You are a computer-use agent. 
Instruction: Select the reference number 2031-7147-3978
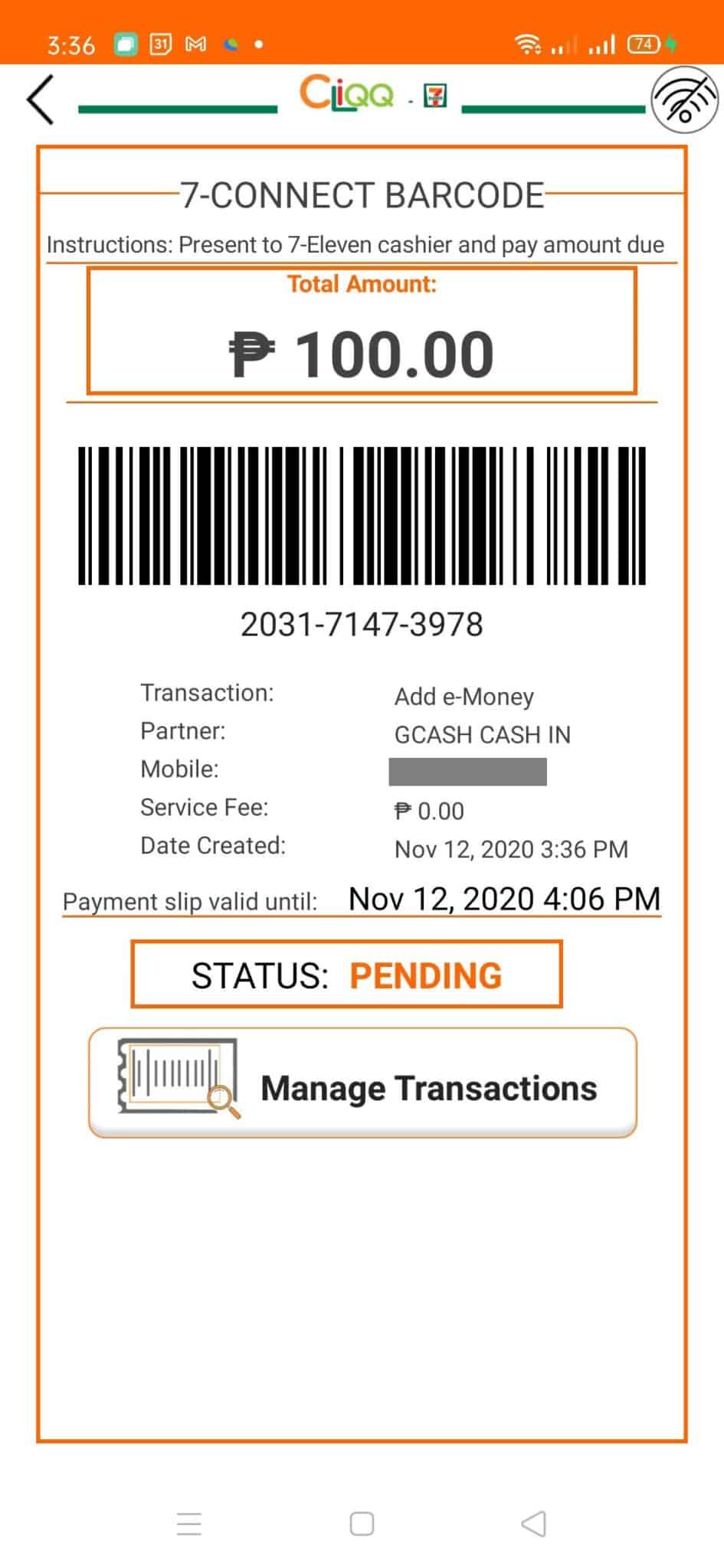[362, 624]
